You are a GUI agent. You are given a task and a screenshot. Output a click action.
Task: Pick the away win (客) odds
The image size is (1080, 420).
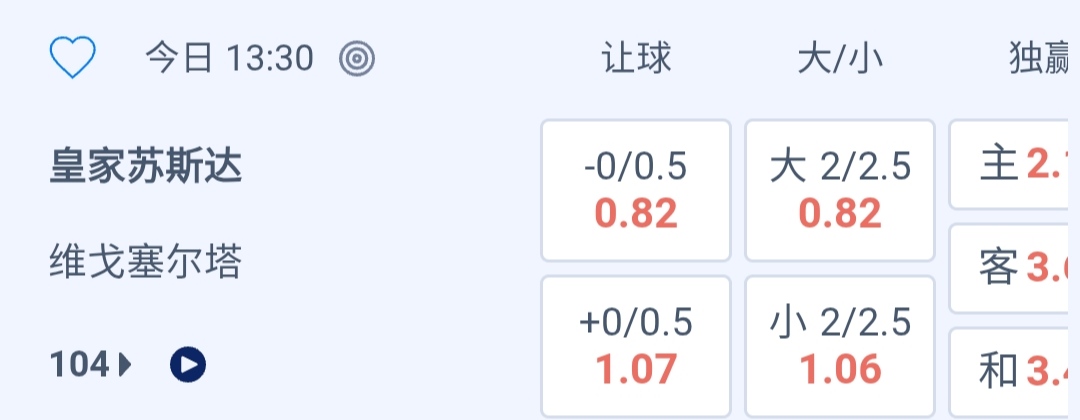[1014, 268]
